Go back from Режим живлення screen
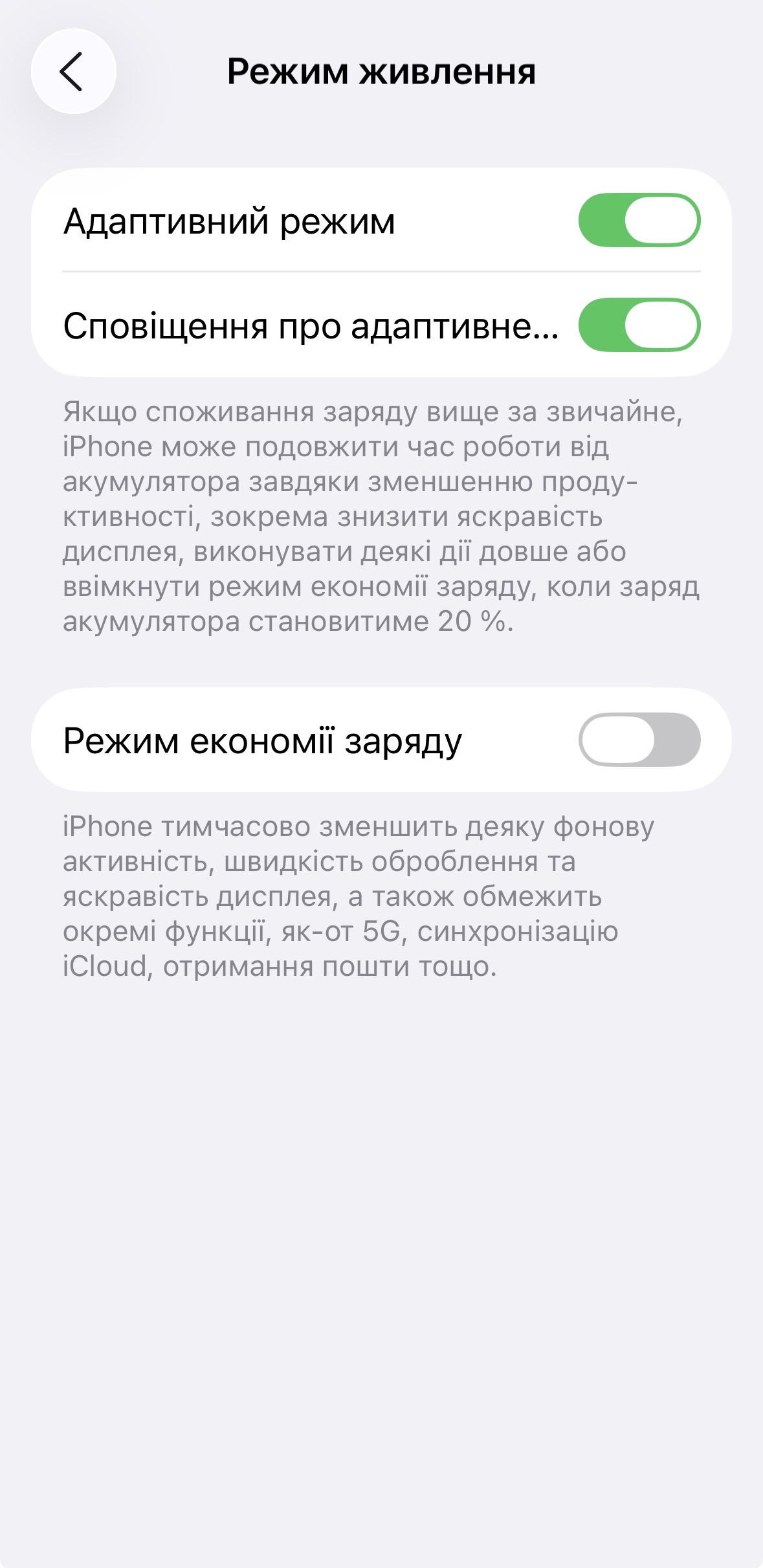 (x=73, y=71)
